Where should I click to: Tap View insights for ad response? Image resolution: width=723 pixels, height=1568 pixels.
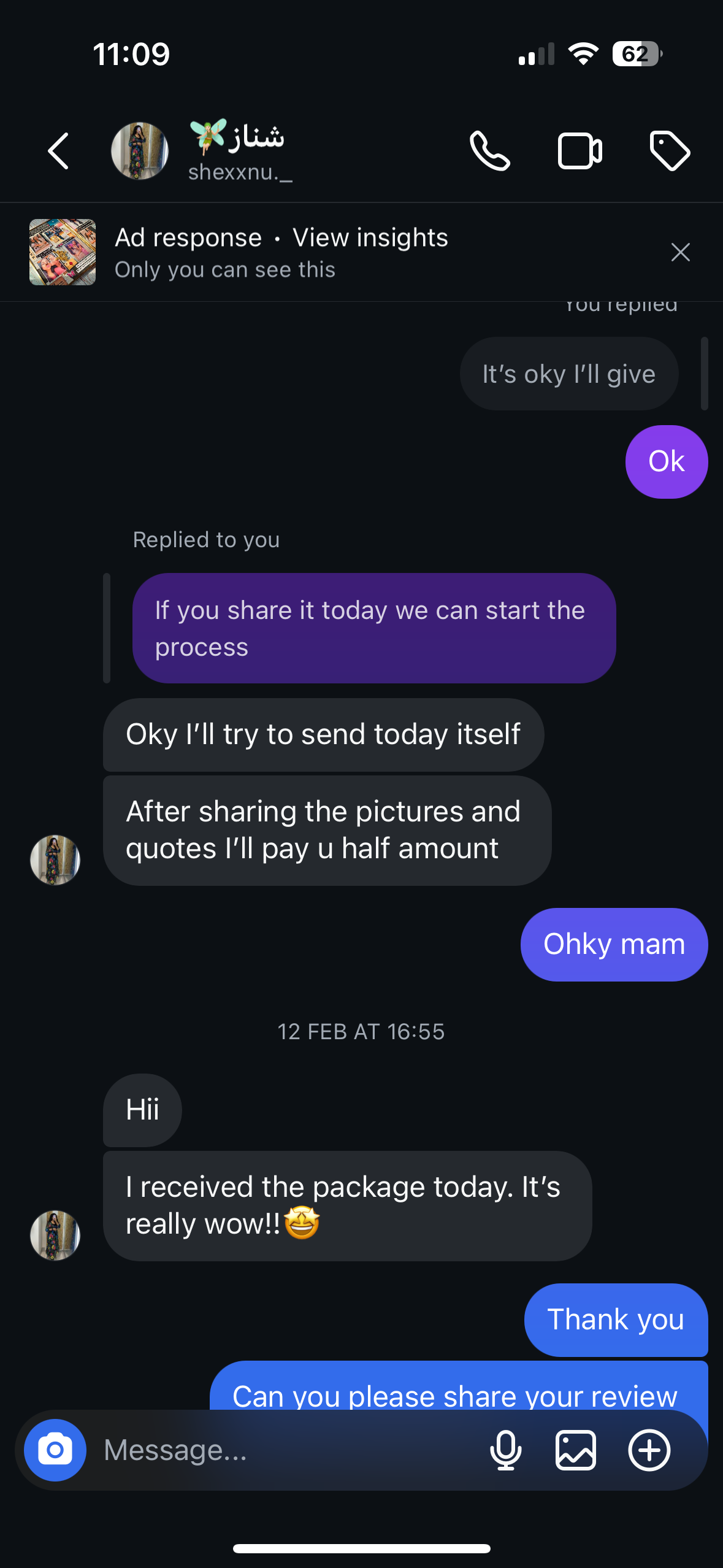370,238
